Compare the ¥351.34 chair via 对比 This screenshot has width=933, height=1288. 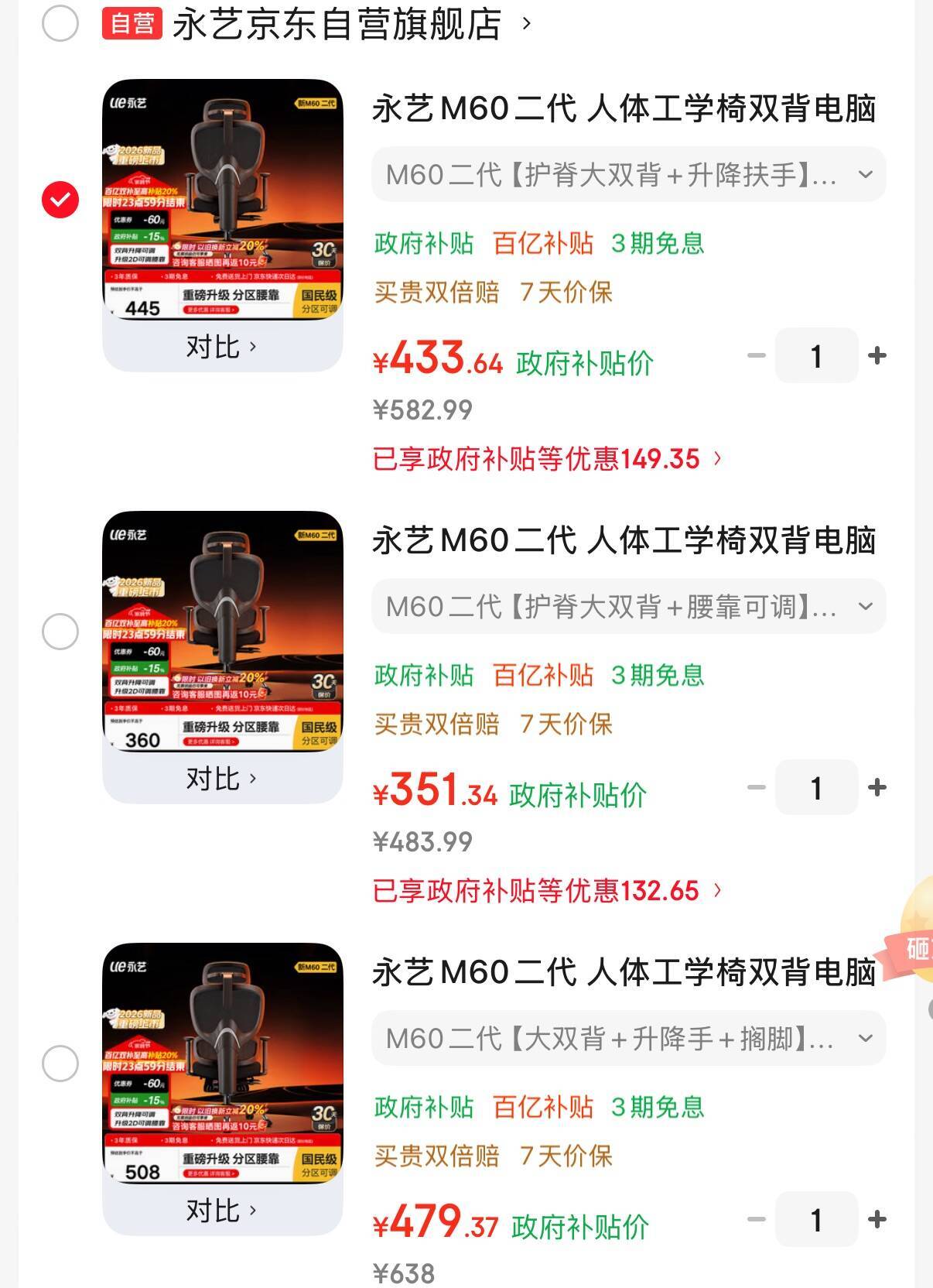pyautogui.click(x=221, y=779)
